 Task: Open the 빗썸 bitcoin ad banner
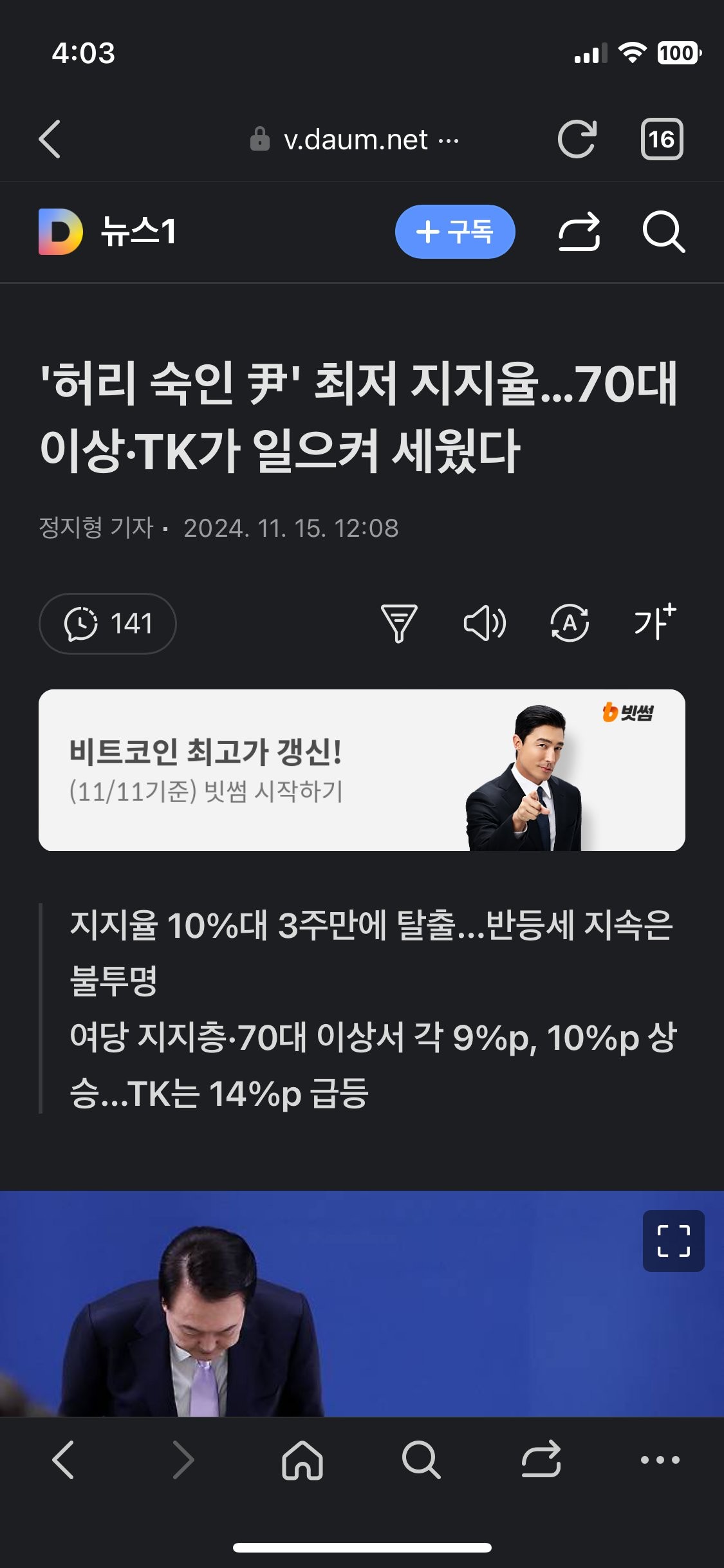click(362, 770)
